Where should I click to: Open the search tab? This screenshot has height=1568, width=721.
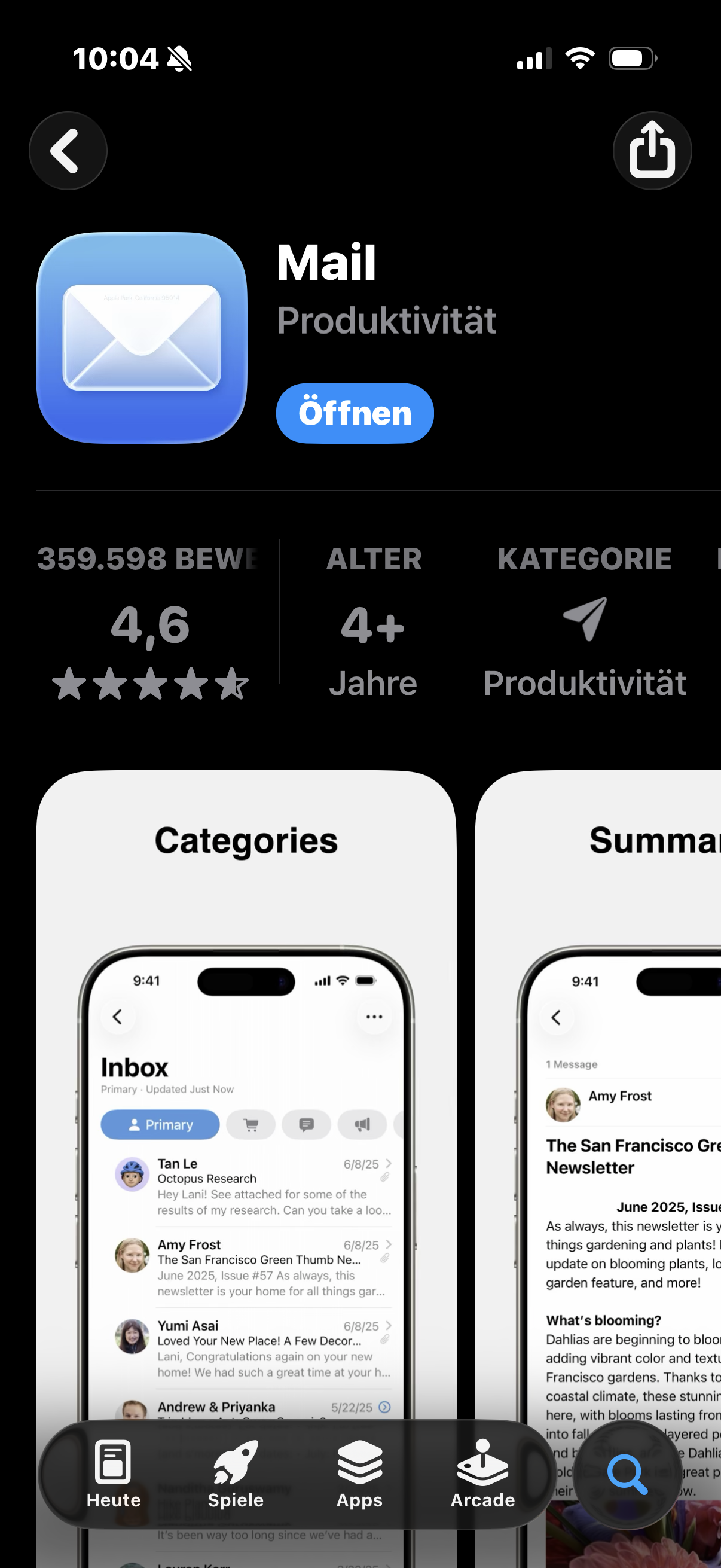(x=627, y=1475)
